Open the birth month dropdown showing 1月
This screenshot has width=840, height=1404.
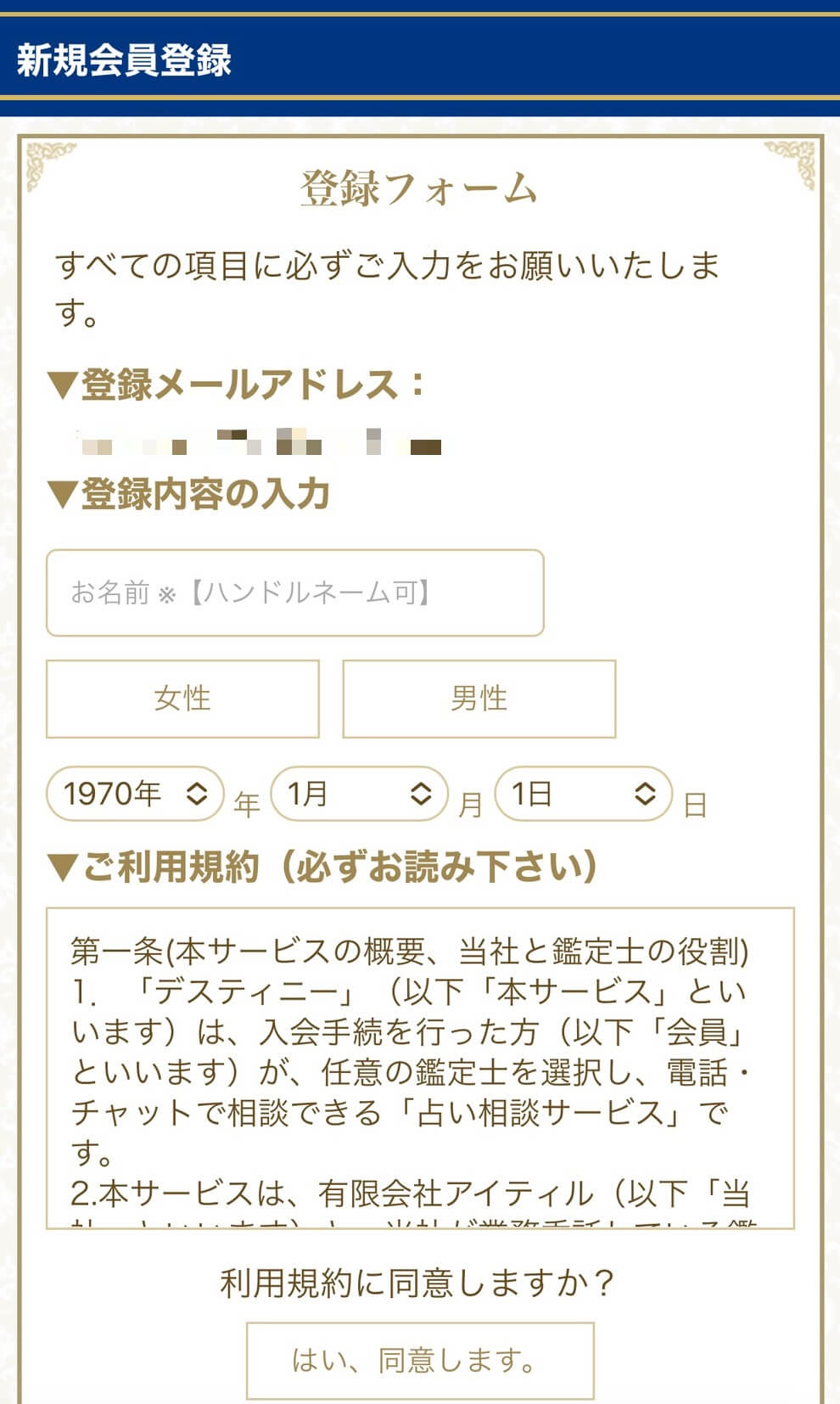(x=359, y=794)
